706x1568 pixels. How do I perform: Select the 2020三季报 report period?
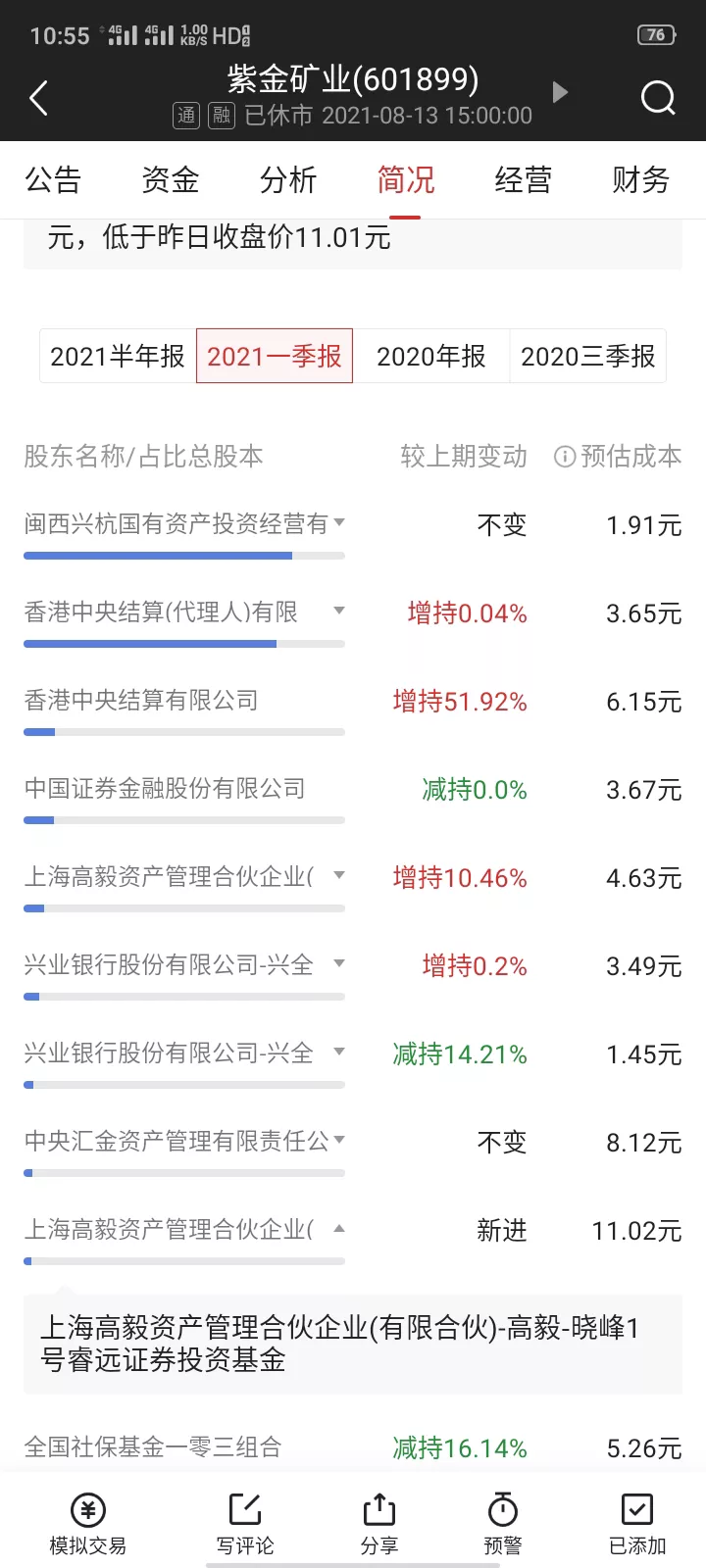pos(588,356)
